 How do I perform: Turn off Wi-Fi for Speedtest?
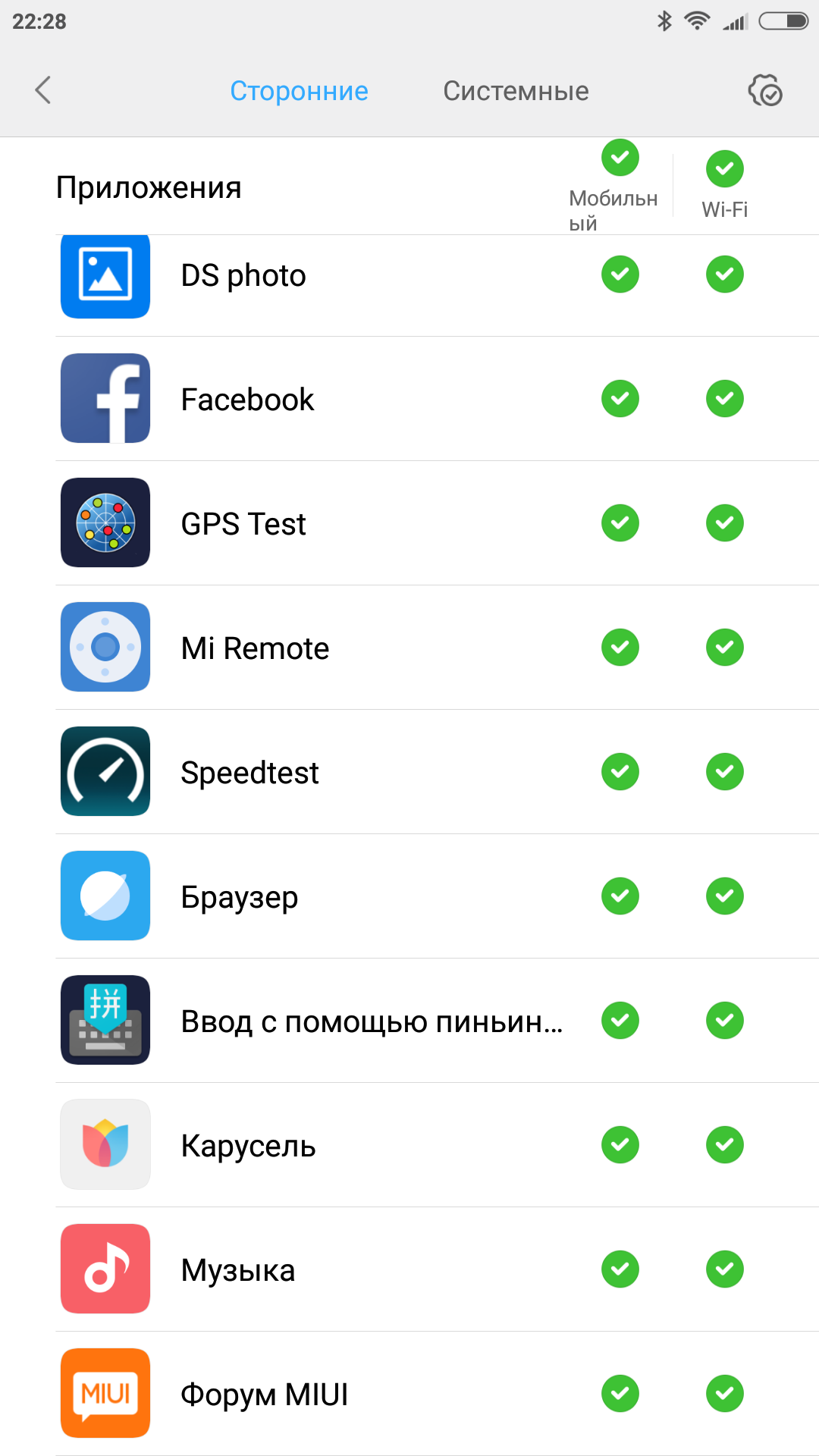724,771
